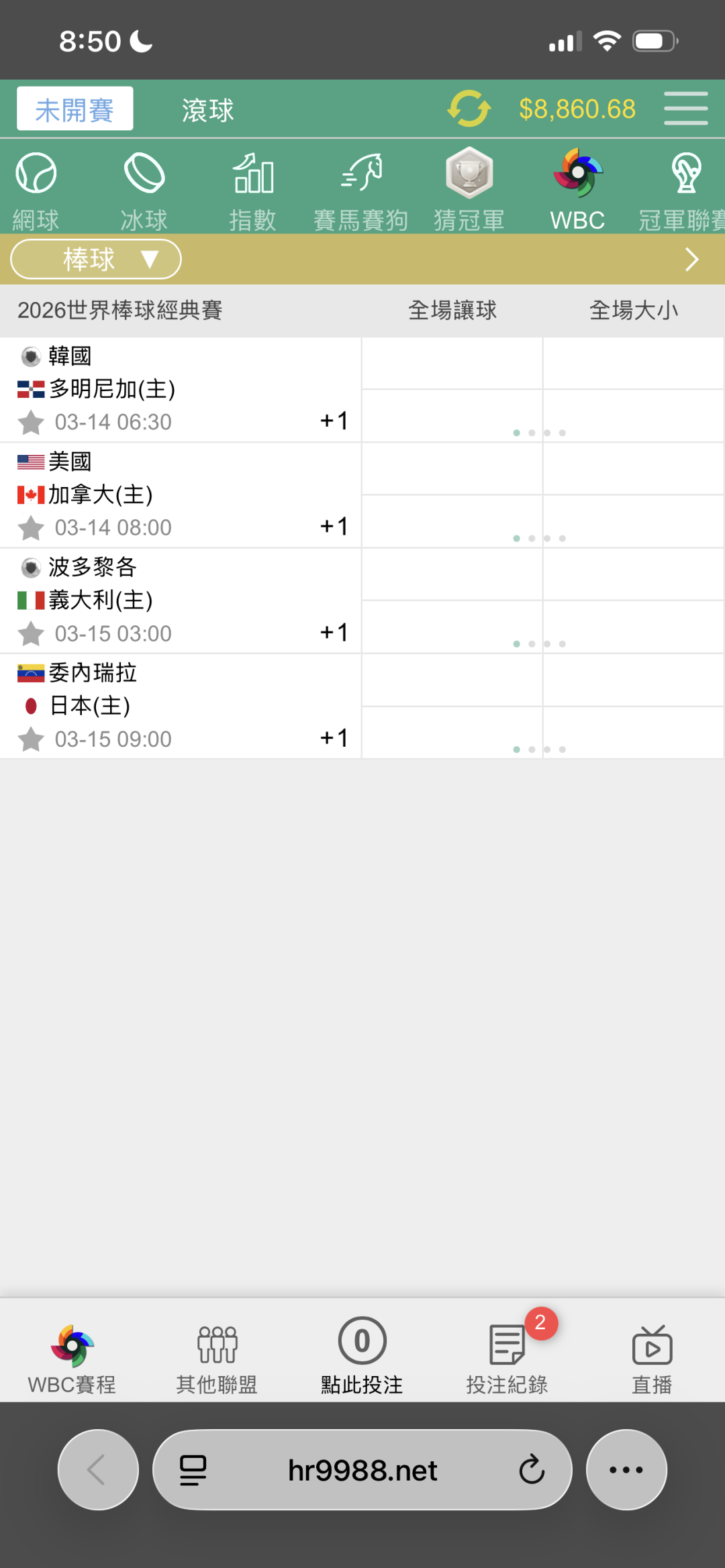
Task: Star the 波多黎各 vs 義大利 match
Action: [31, 634]
